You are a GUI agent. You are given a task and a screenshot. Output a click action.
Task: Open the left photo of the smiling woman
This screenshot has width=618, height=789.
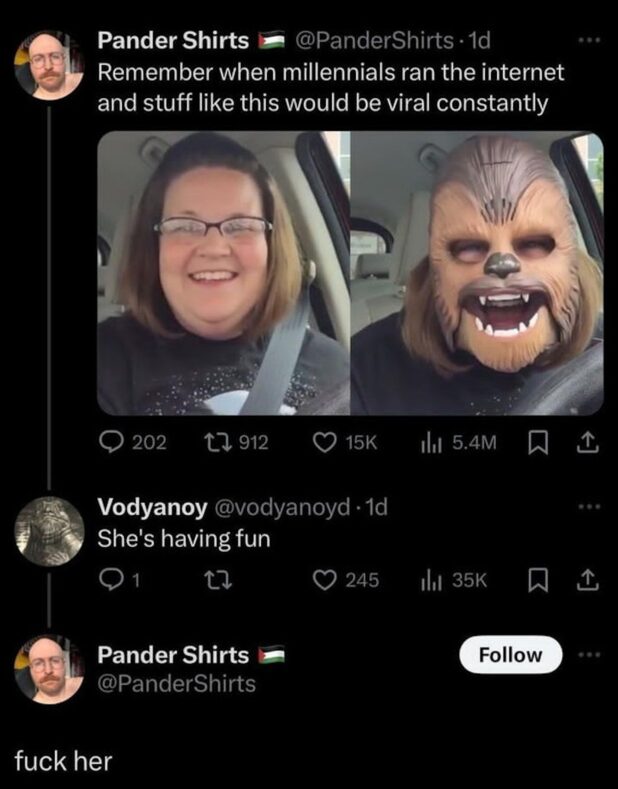tap(223, 273)
